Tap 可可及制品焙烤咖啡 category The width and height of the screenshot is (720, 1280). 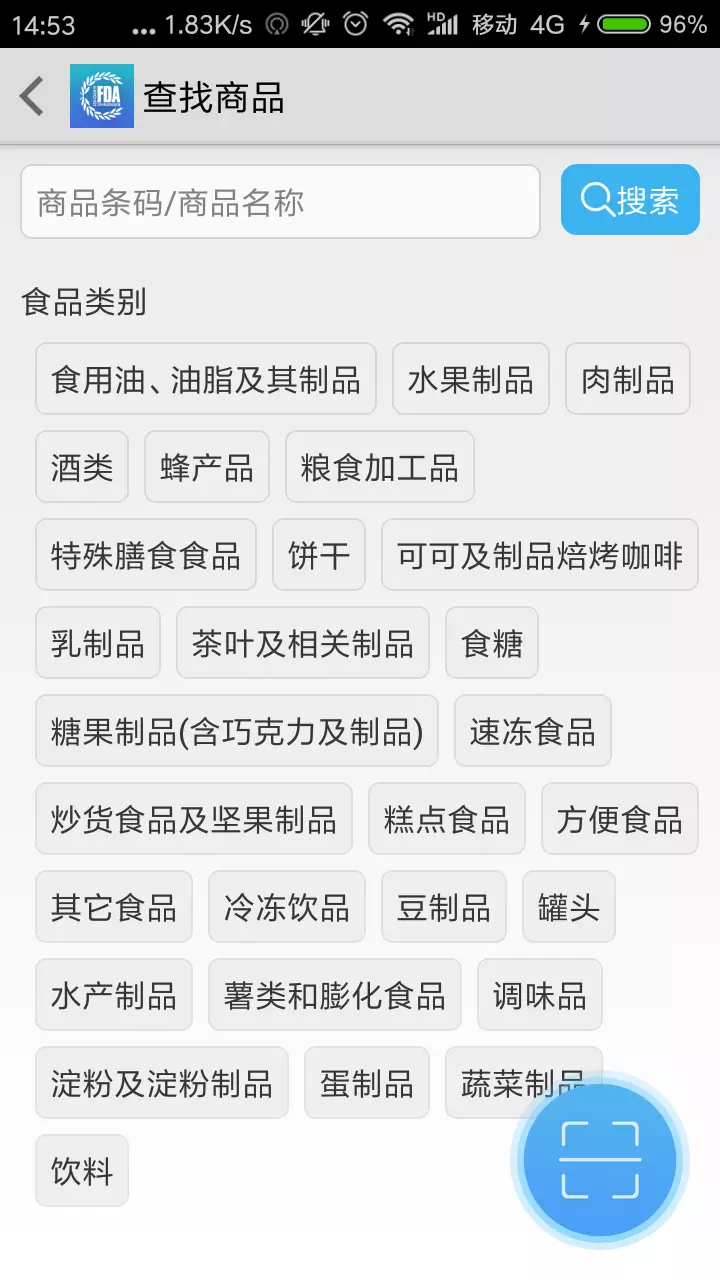pyautogui.click(x=540, y=555)
